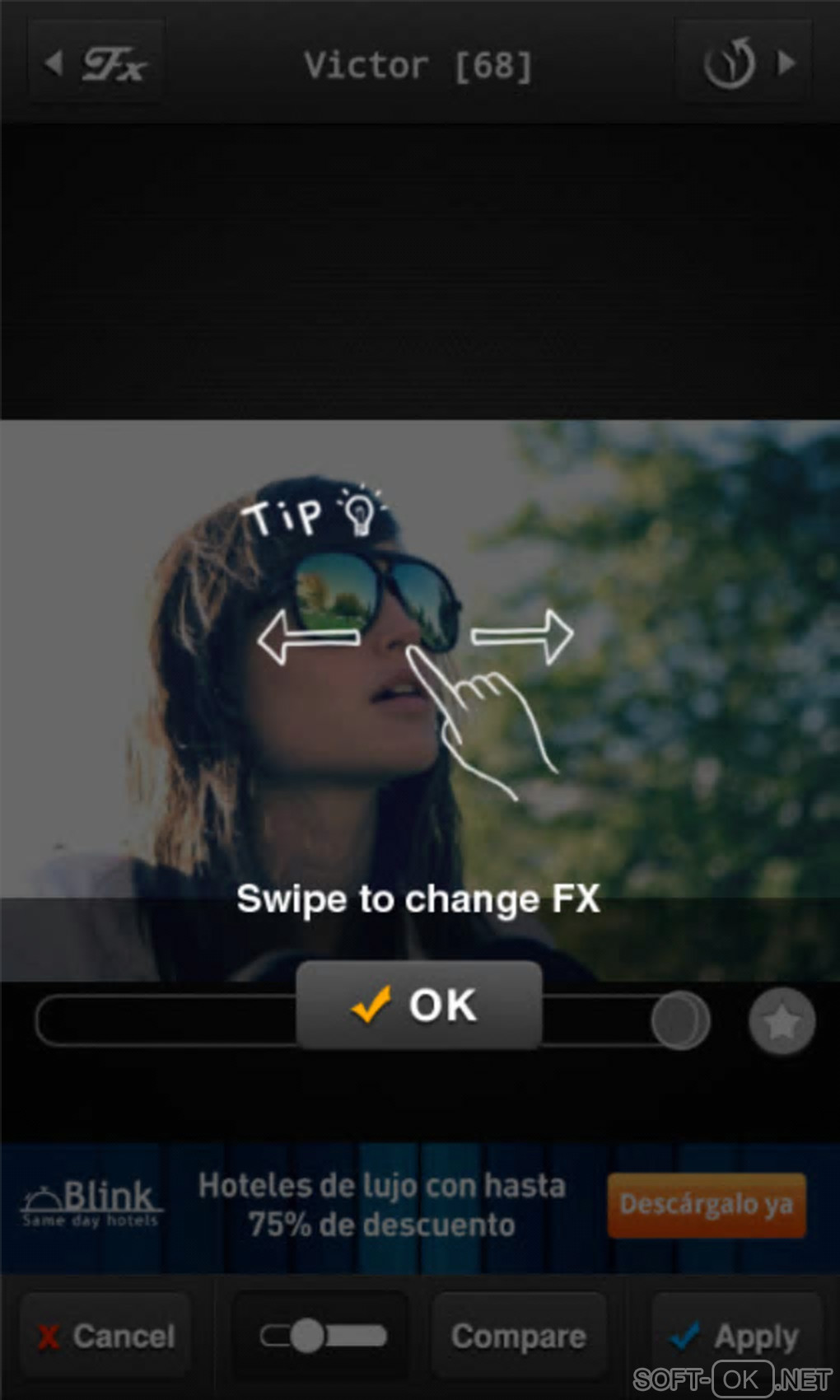Cancel the effect editing

[x=105, y=1336]
